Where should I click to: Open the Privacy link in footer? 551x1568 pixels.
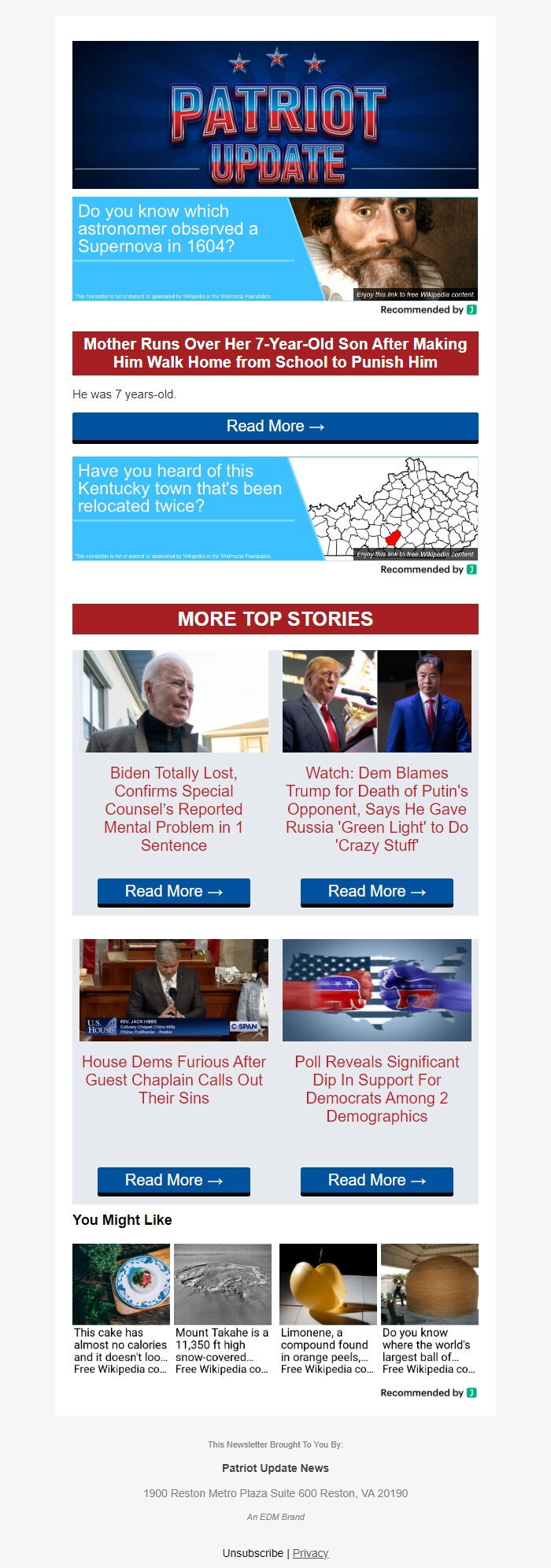pos(310,1553)
